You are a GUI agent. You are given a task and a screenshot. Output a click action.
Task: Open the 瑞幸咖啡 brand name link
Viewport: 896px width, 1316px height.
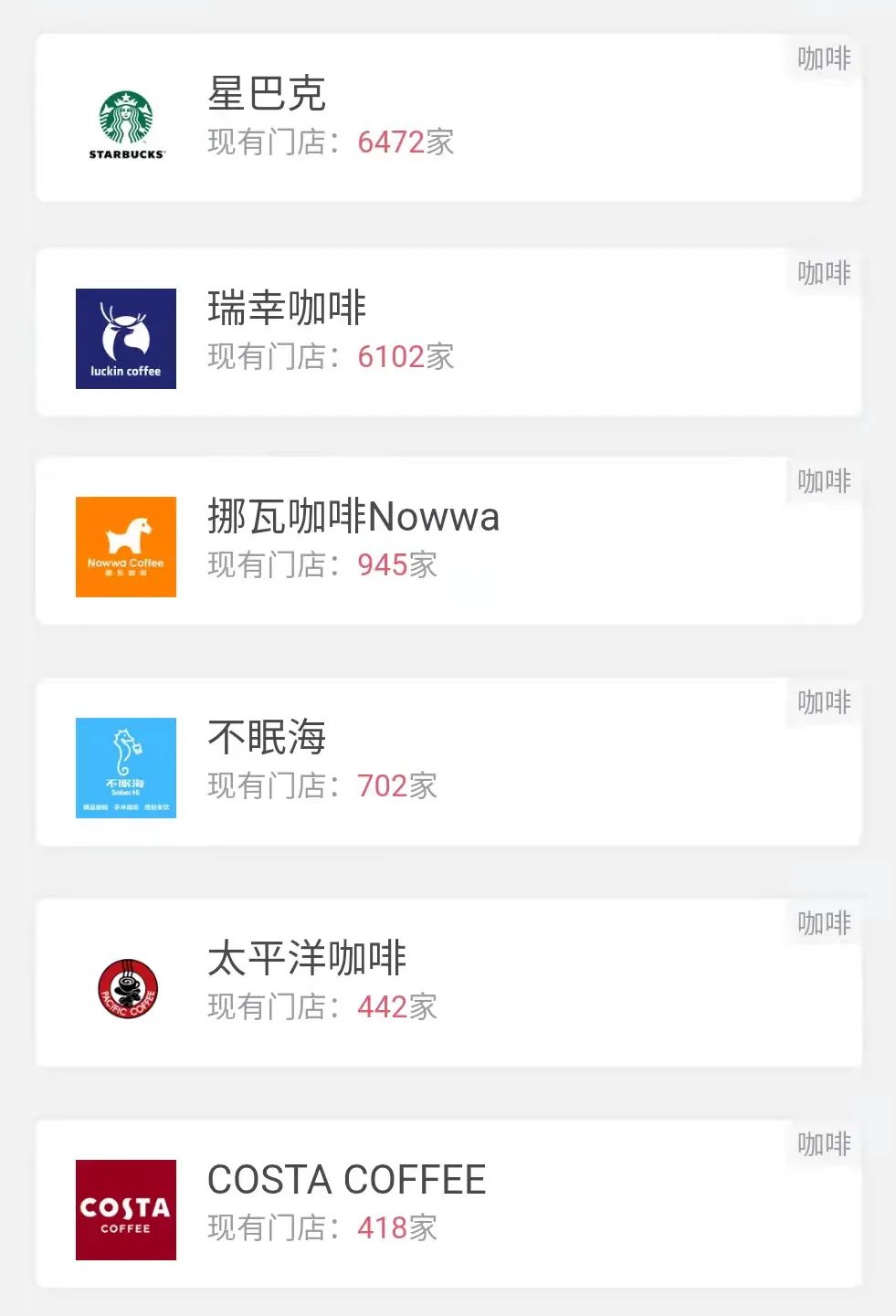[286, 308]
